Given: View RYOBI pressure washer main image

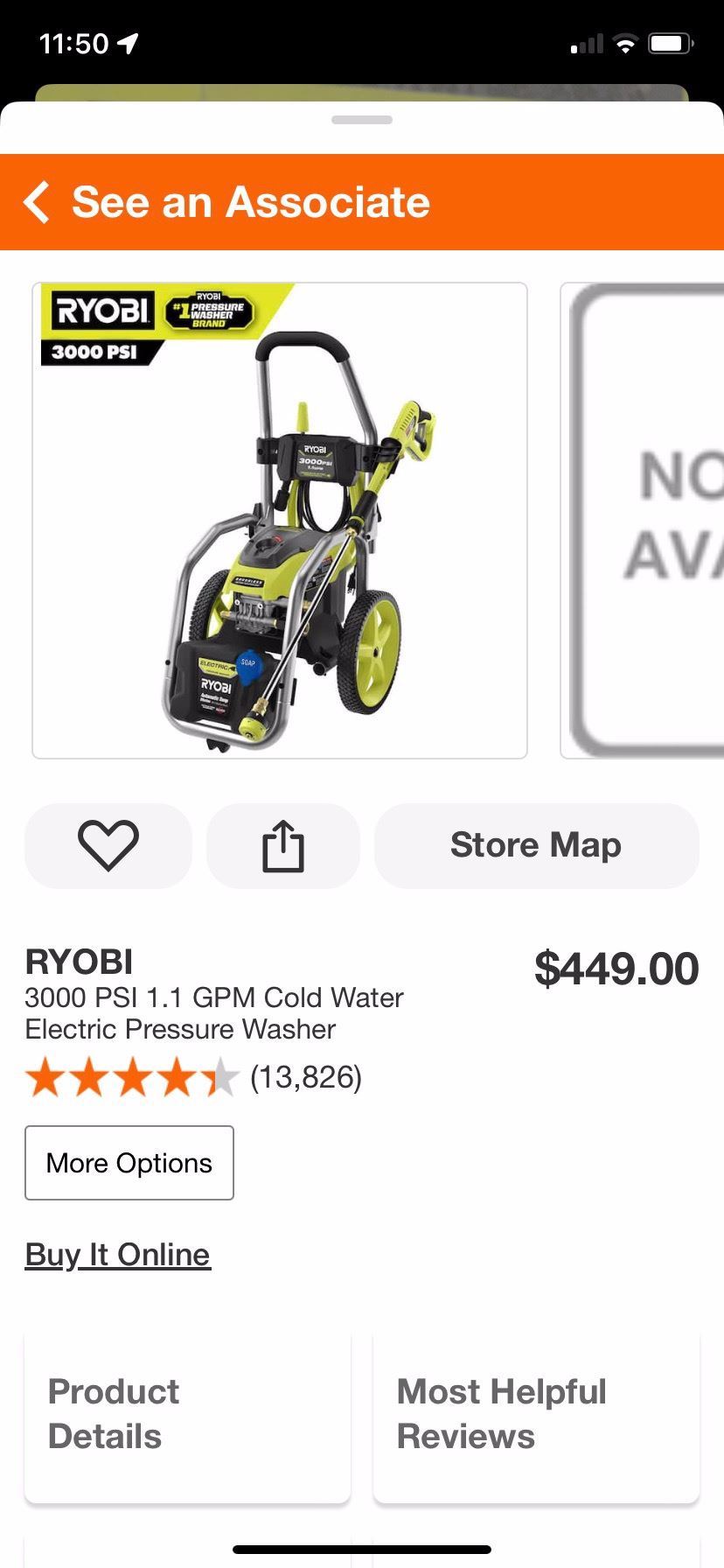Looking at the screenshot, I should click(x=280, y=521).
